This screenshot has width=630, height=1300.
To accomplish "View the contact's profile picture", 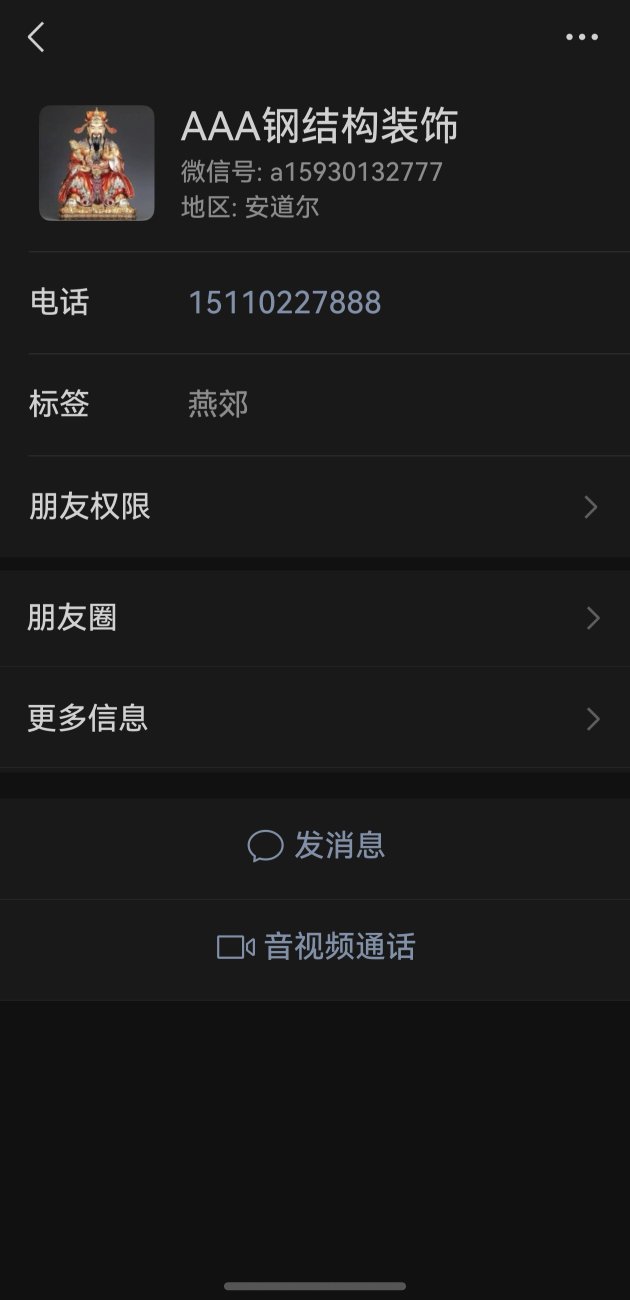I will (97, 163).
